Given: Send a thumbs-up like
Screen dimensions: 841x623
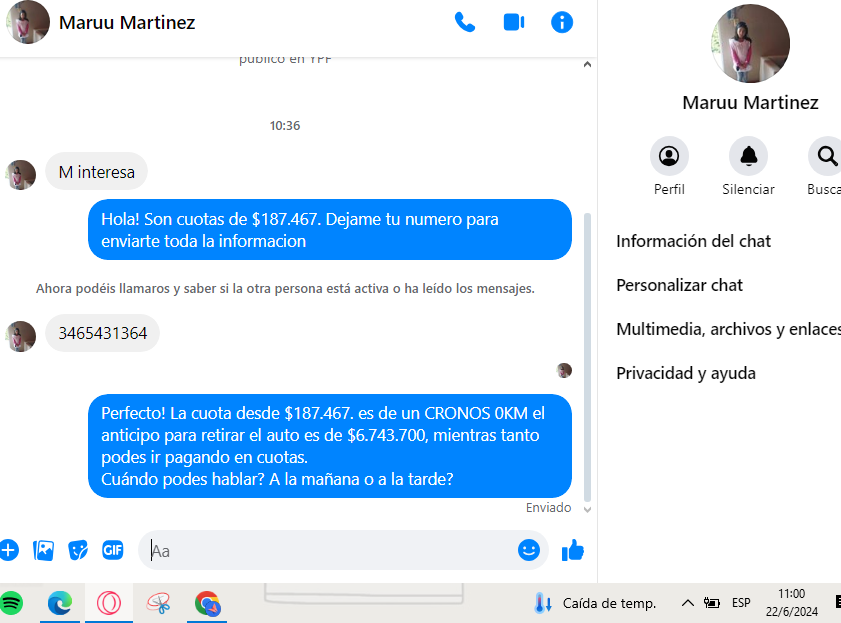Looking at the screenshot, I should click(x=573, y=550).
